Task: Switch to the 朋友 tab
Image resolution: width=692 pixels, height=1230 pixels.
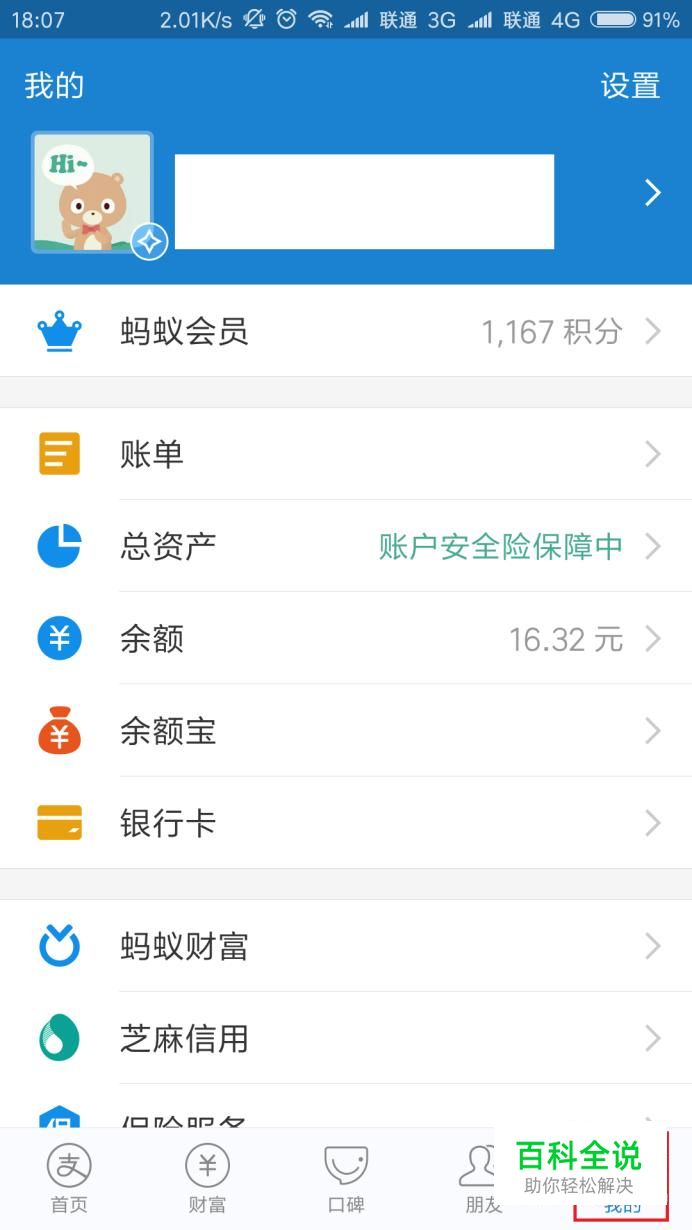Action: point(484,1179)
